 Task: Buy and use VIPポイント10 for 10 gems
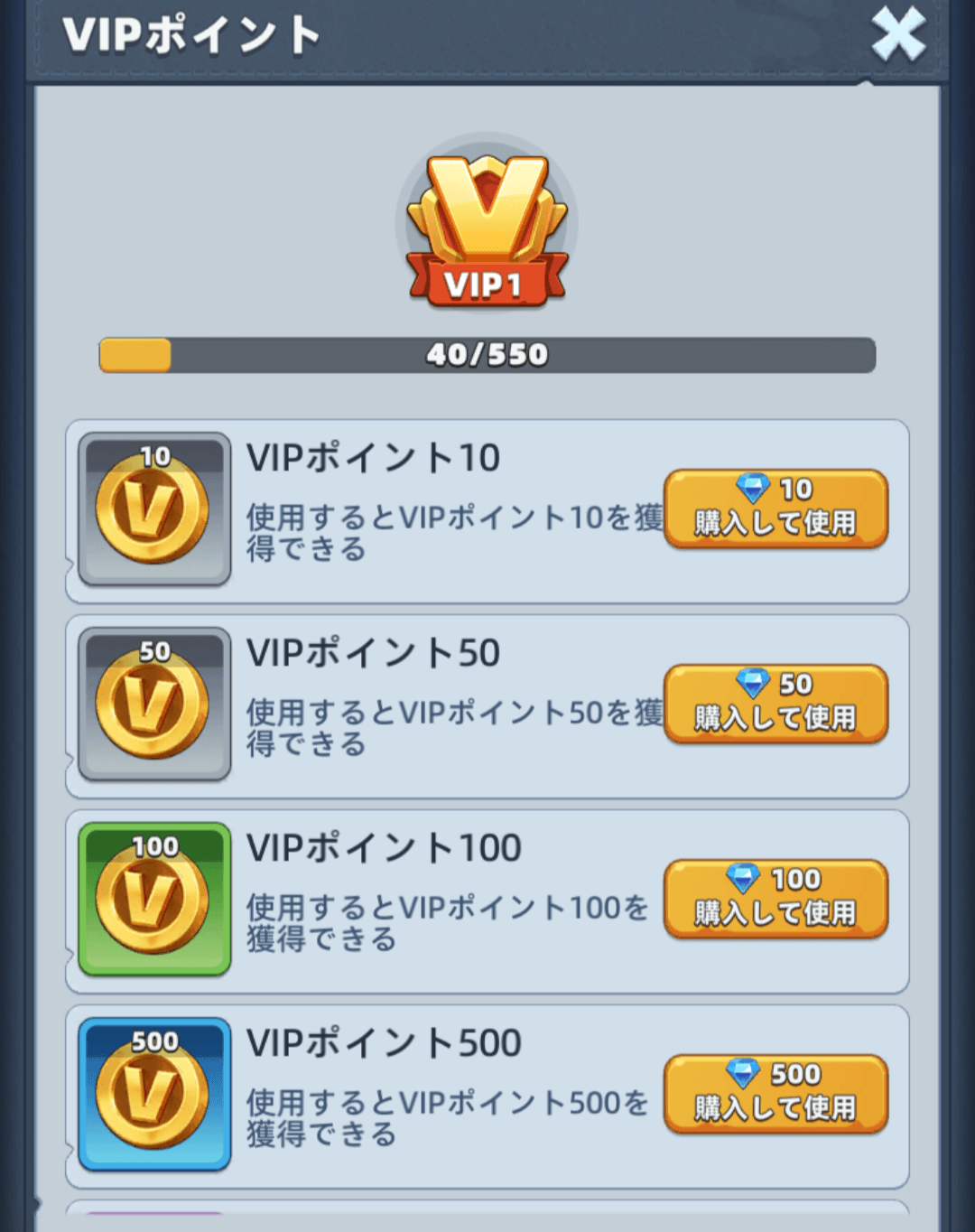(775, 509)
